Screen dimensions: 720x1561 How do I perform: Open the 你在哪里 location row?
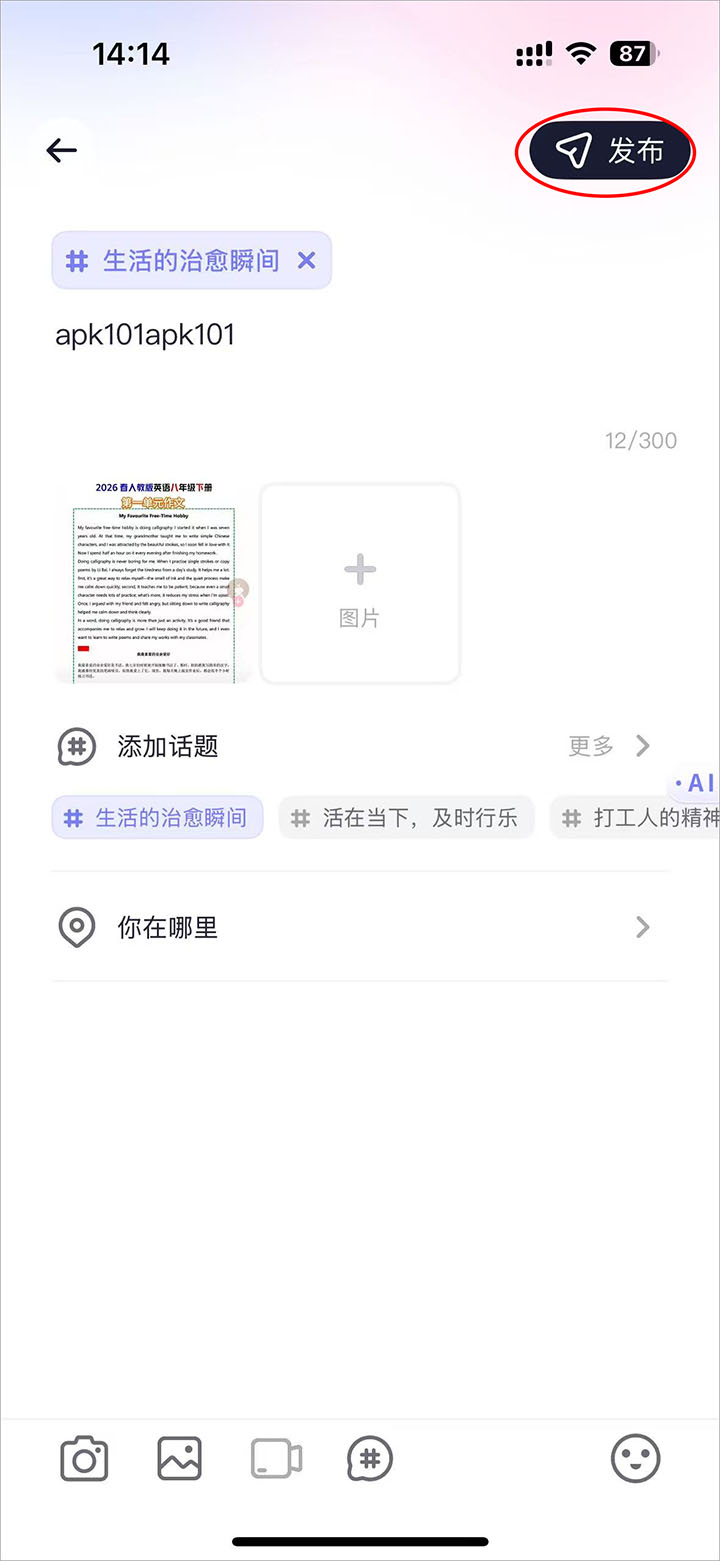(360, 928)
